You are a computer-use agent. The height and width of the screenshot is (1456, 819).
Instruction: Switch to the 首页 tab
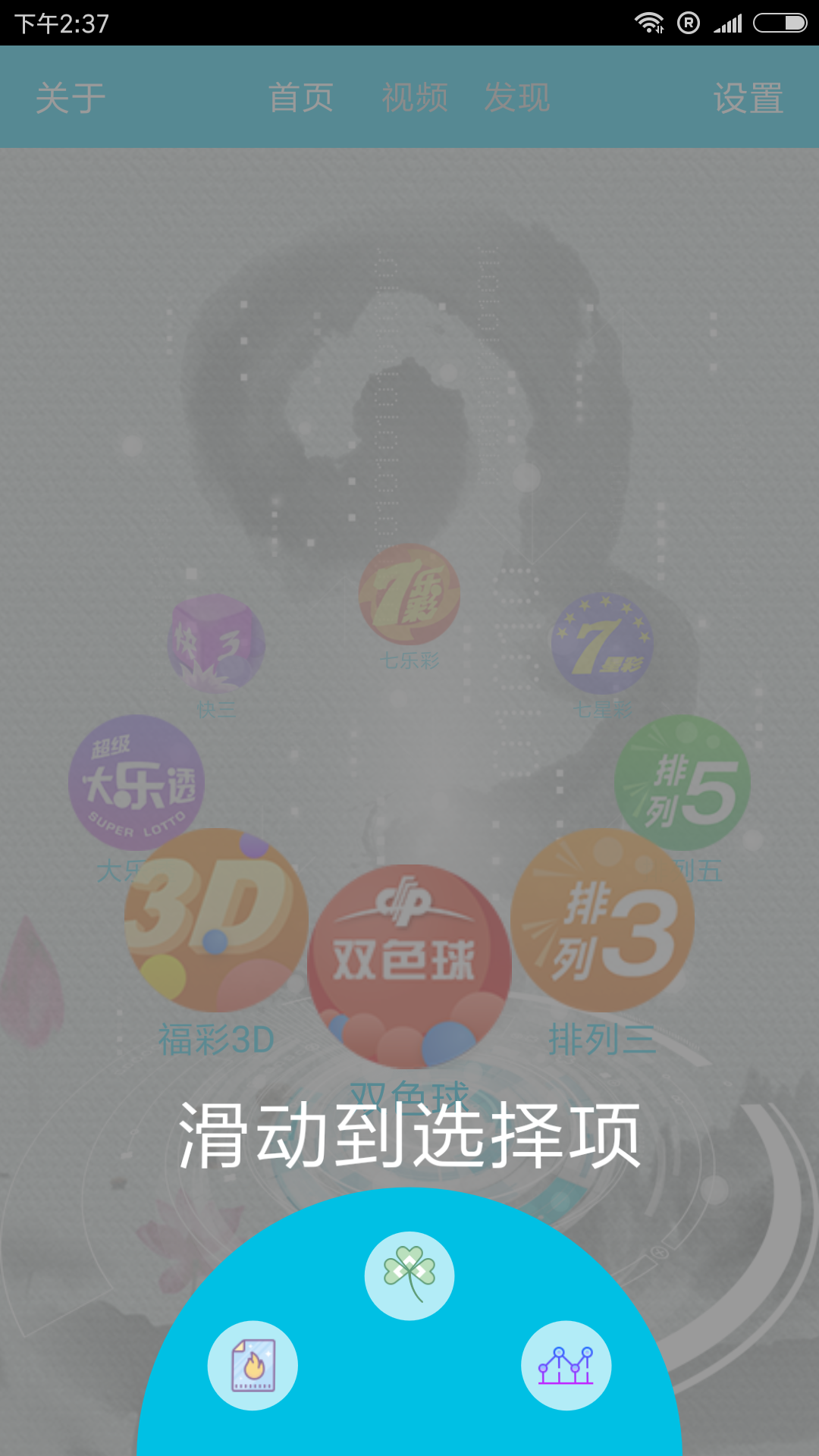[x=301, y=98]
